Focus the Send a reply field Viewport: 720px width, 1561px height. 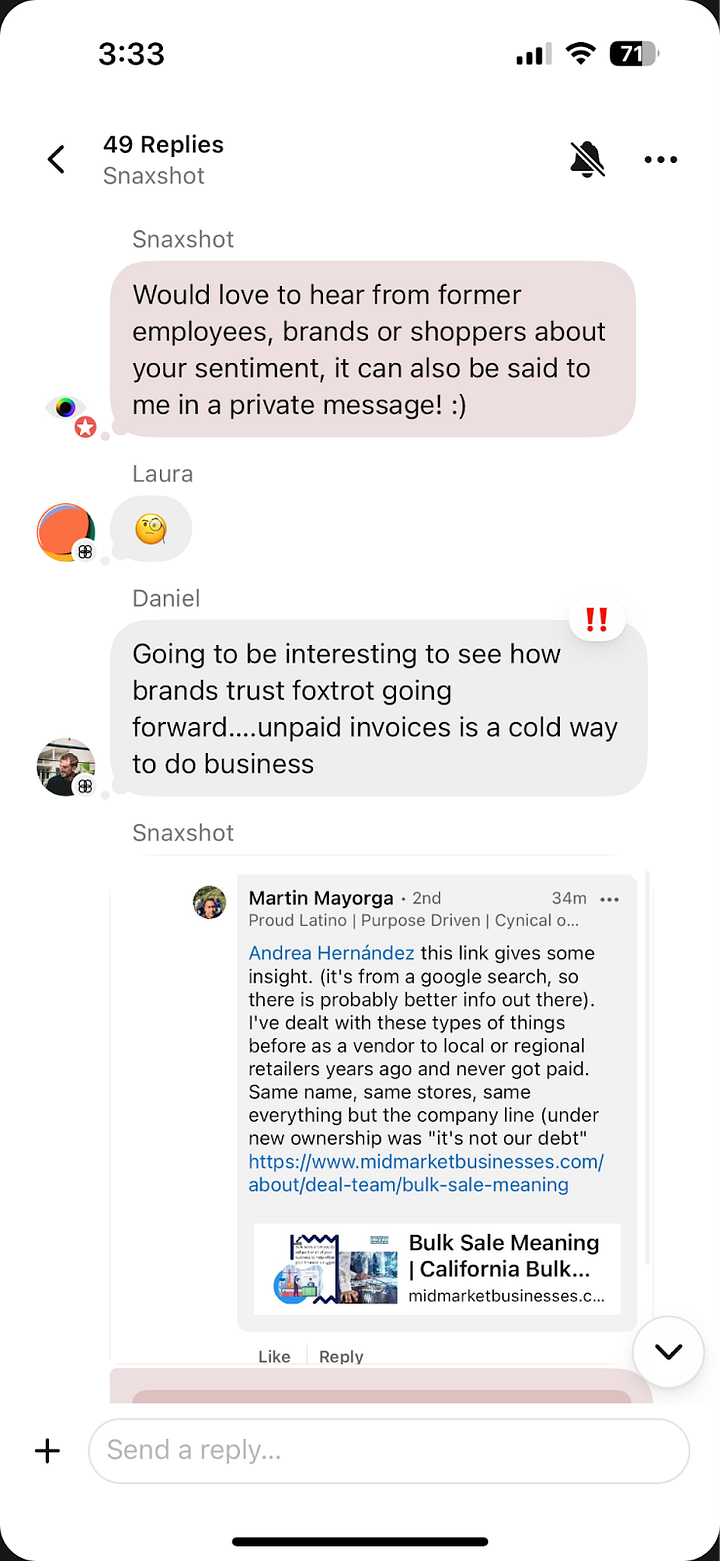coord(388,1451)
